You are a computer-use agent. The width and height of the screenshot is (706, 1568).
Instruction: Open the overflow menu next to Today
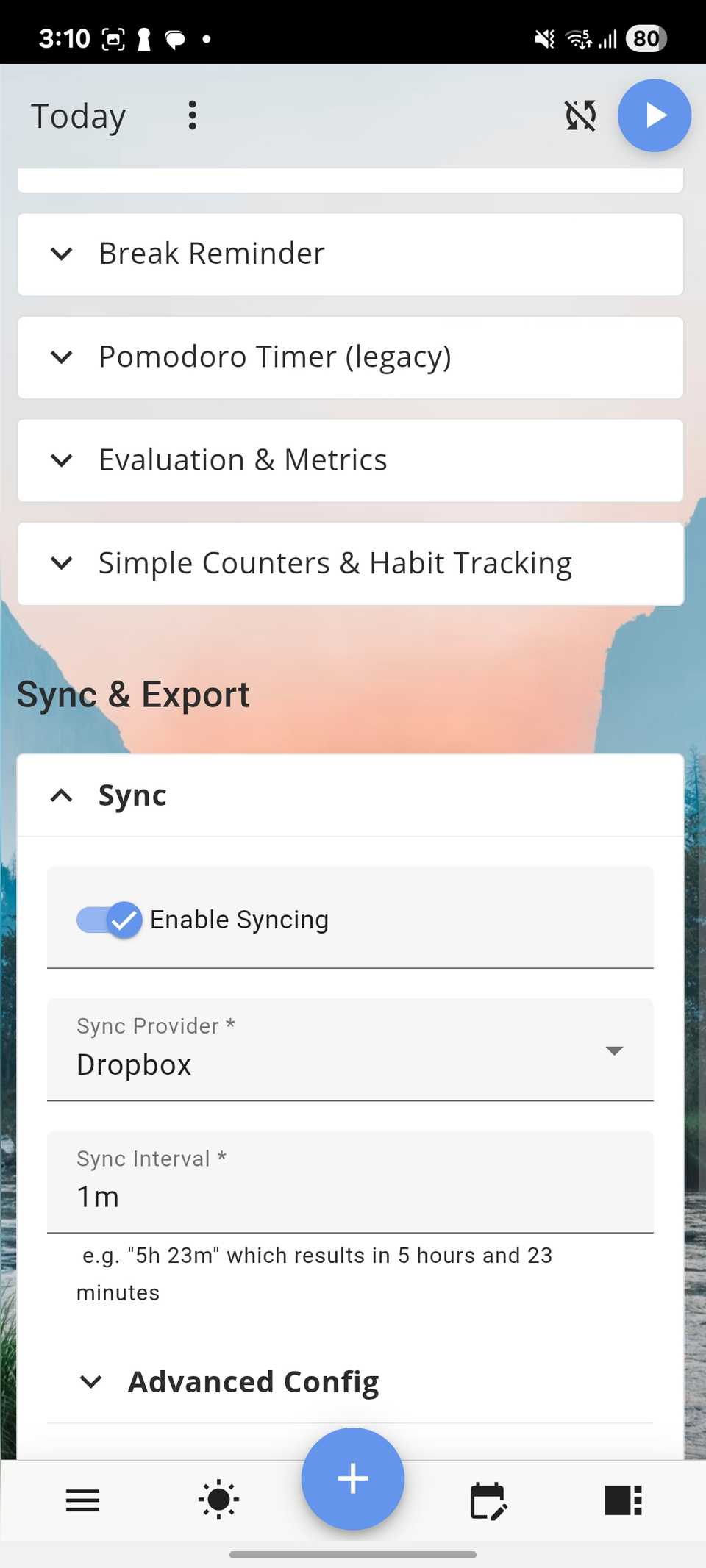pos(192,115)
